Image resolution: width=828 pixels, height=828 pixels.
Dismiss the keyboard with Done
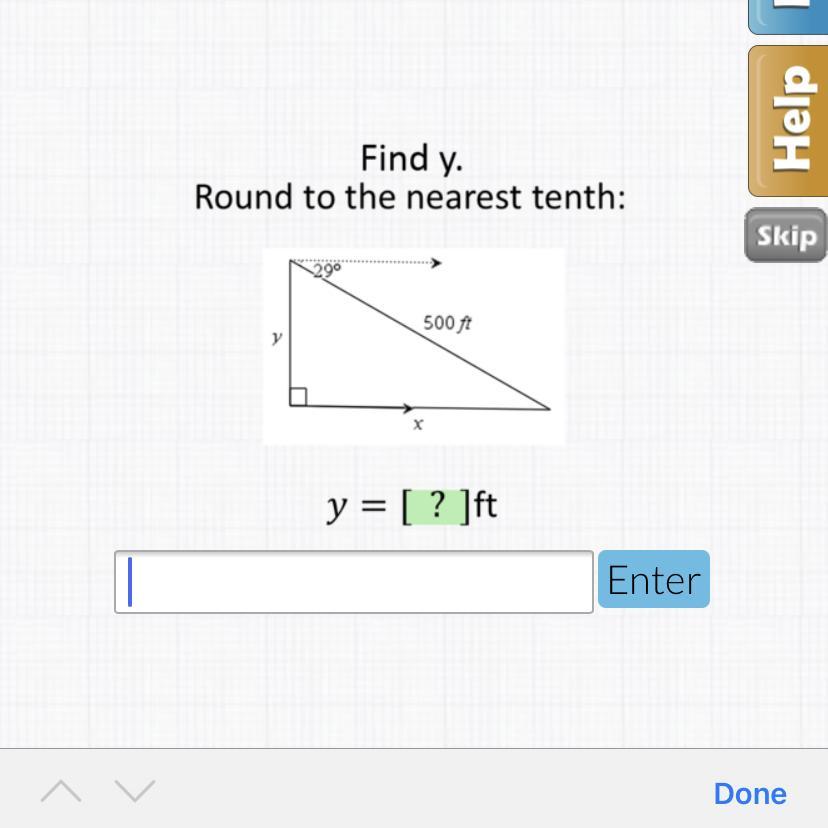(750, 793)
